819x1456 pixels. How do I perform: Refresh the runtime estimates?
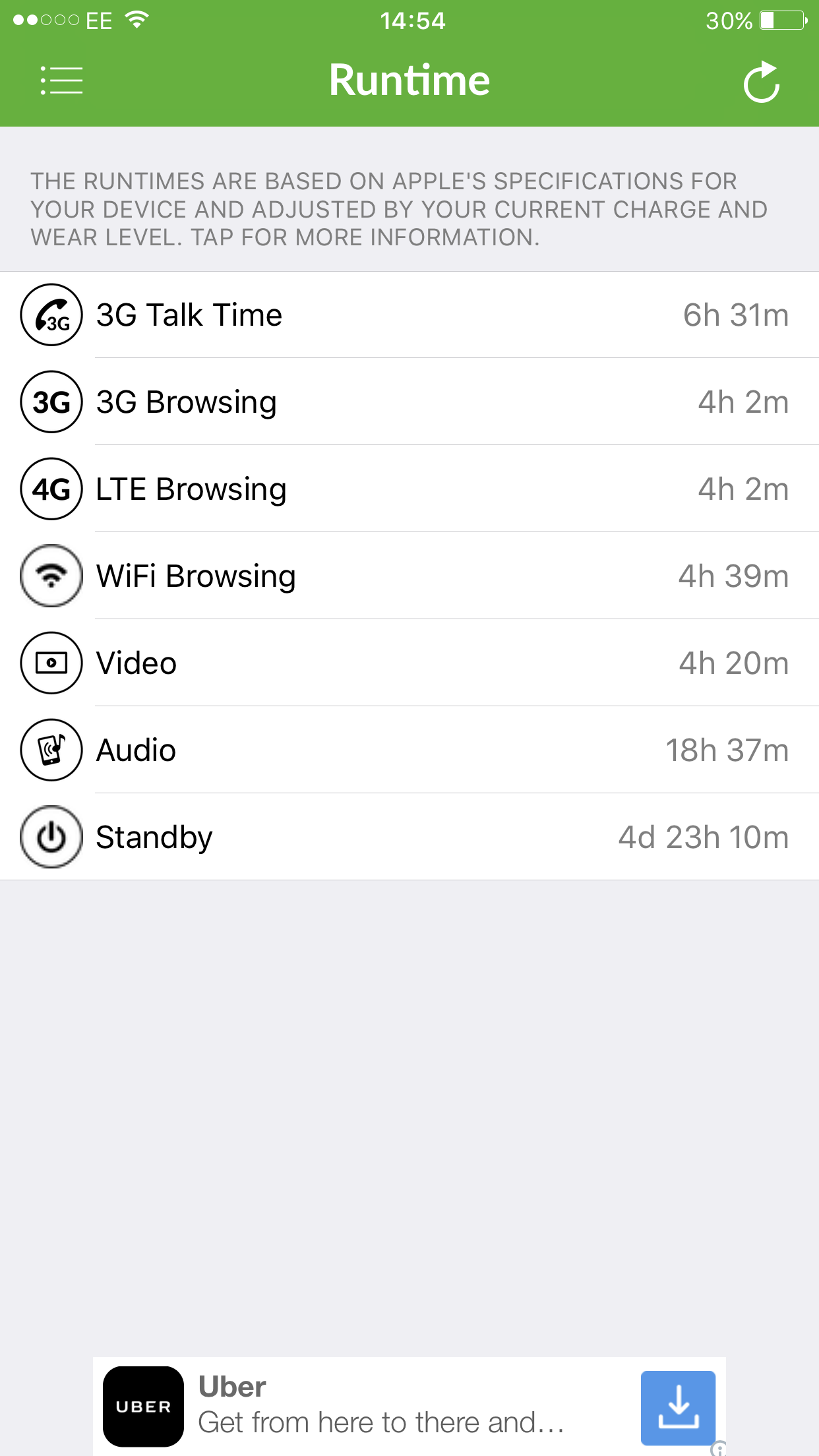pyautogui.click(x=762, y=82)
